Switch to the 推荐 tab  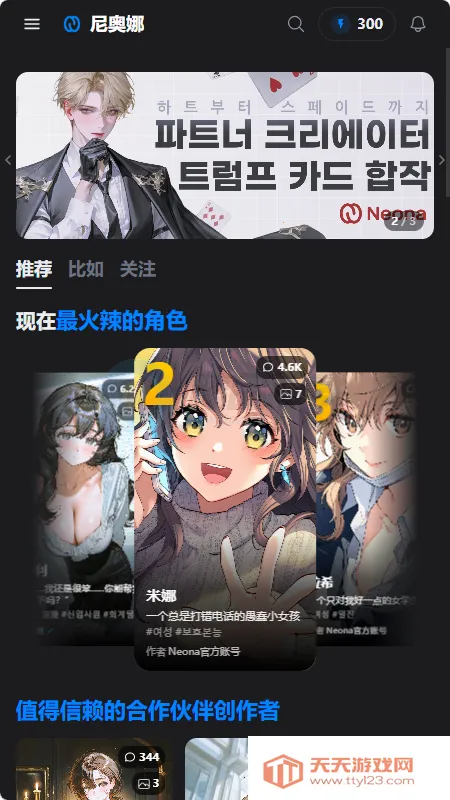pos(34,269)
